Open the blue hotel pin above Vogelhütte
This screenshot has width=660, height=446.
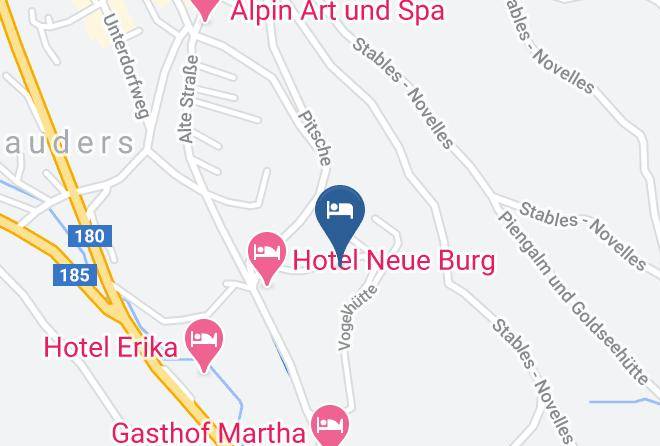pos(340,212)
